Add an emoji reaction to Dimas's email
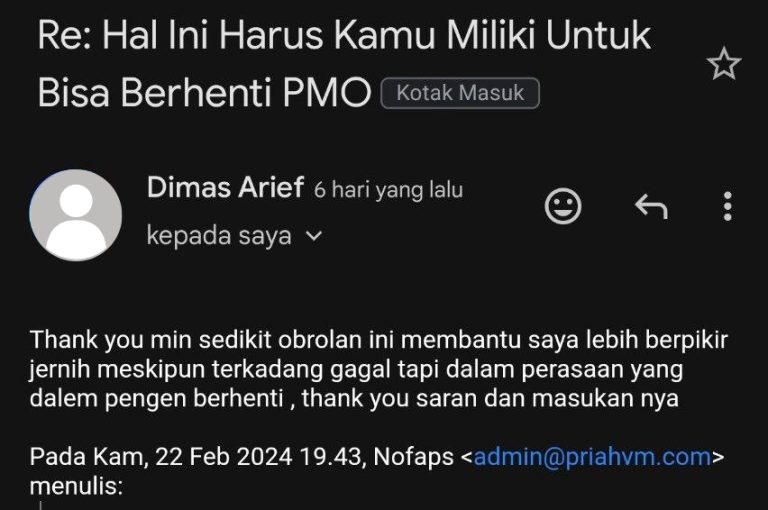 [x=563, y=206]
